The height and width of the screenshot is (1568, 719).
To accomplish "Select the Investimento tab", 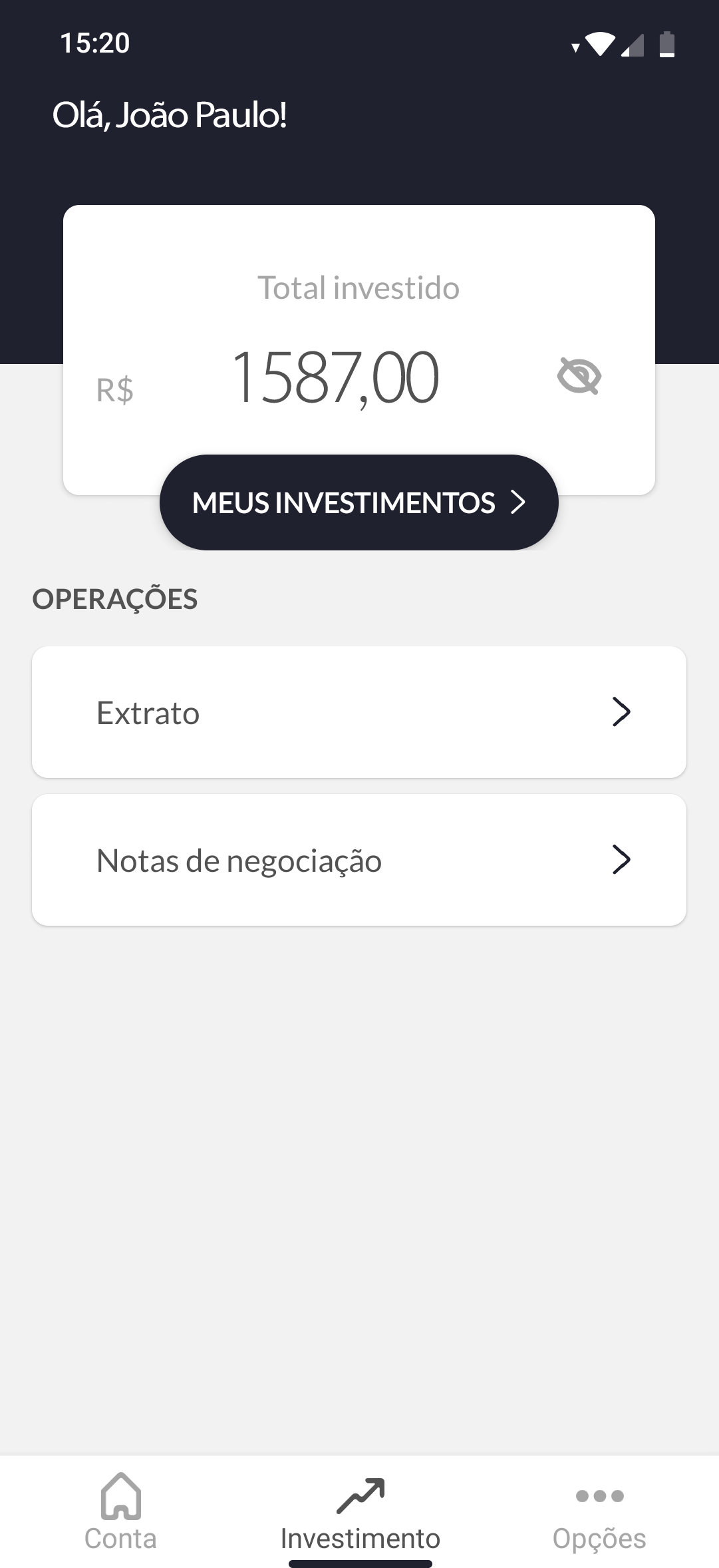I will click(x=360, y=1512).
